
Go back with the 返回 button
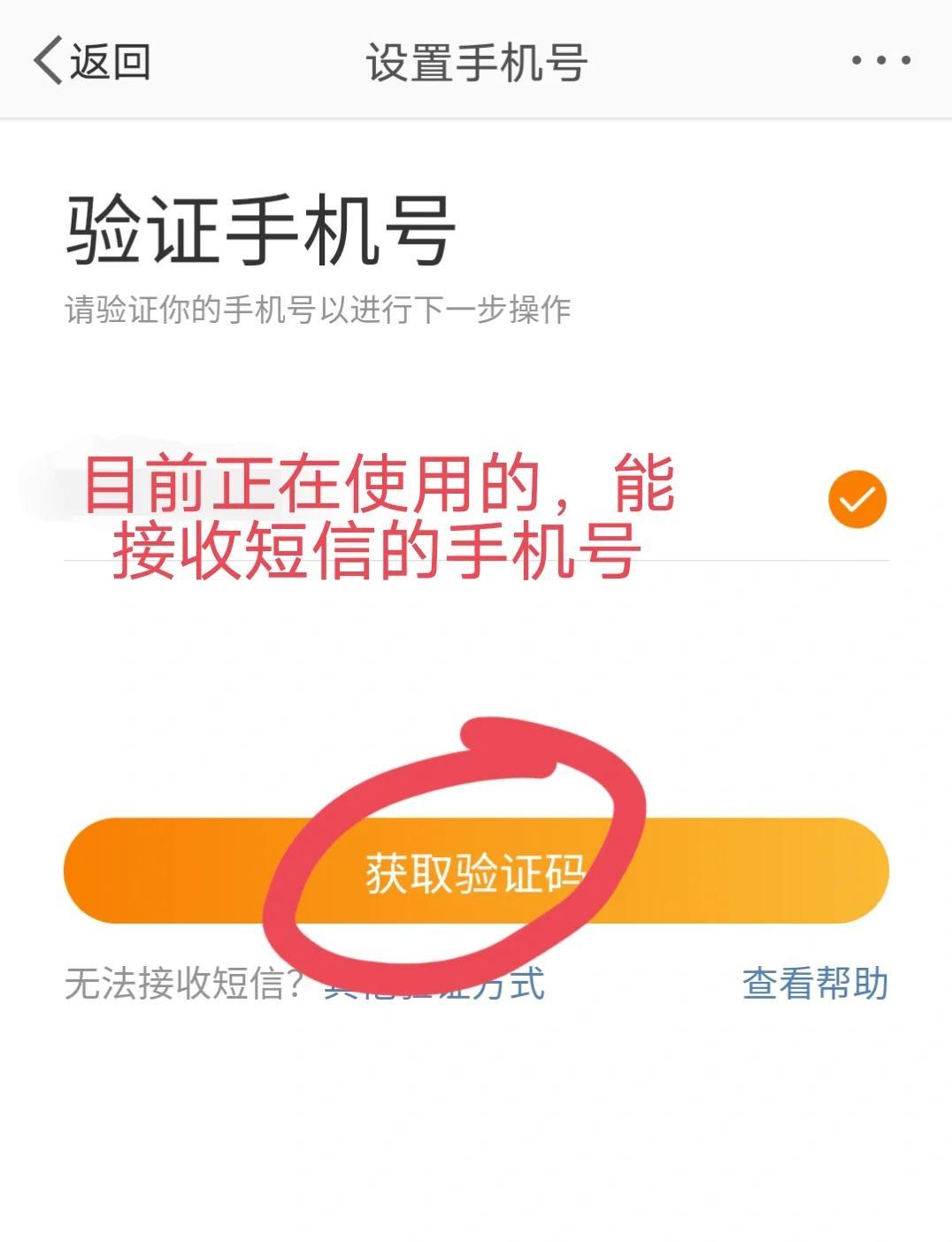tap(92, 61)
